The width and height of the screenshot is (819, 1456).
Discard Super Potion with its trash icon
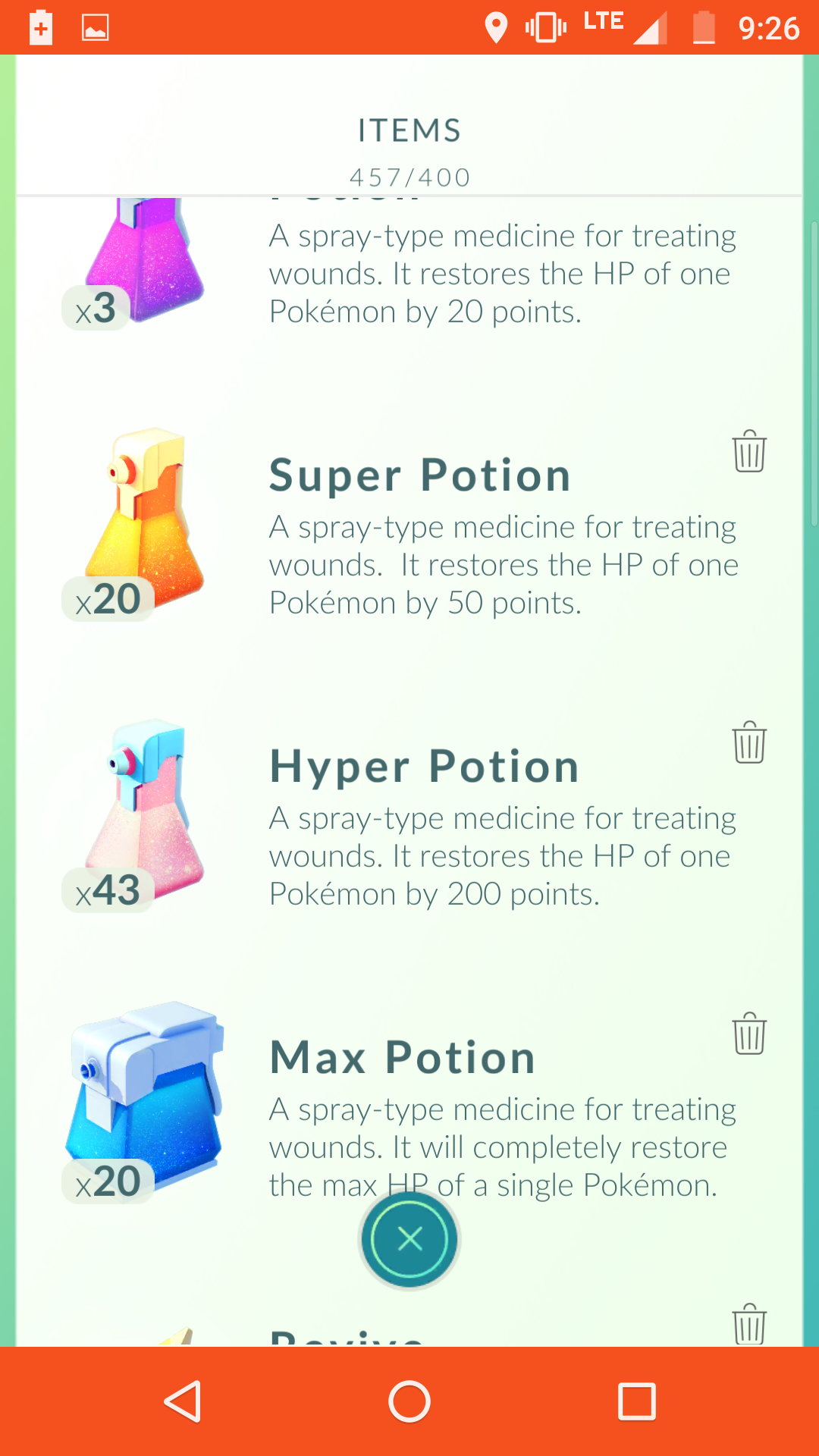(x=749, y=451)
